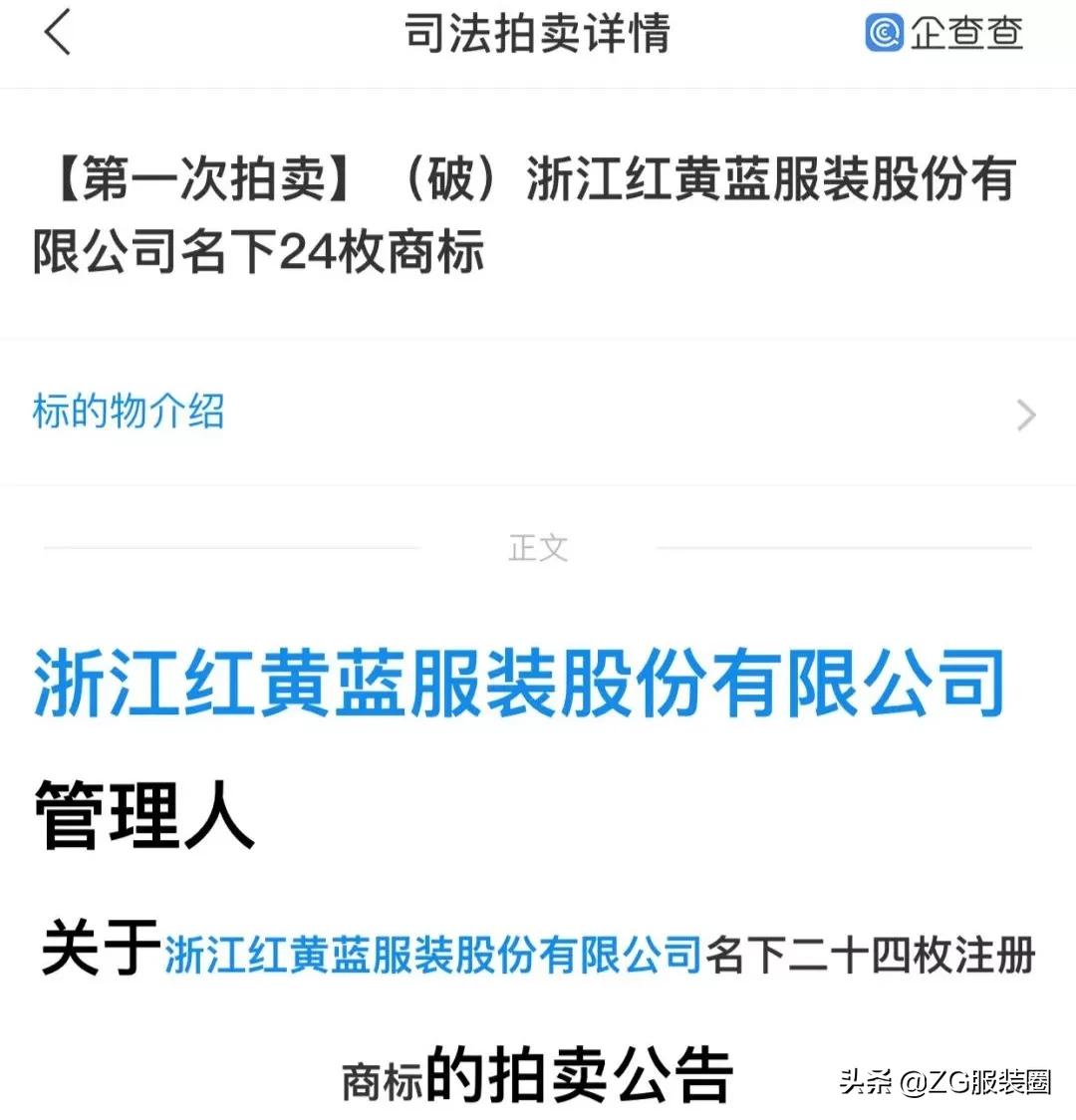Select the 司法拍卖详情 header tab
This screenshot has height=1120, width=1076.
click(538, 33)
